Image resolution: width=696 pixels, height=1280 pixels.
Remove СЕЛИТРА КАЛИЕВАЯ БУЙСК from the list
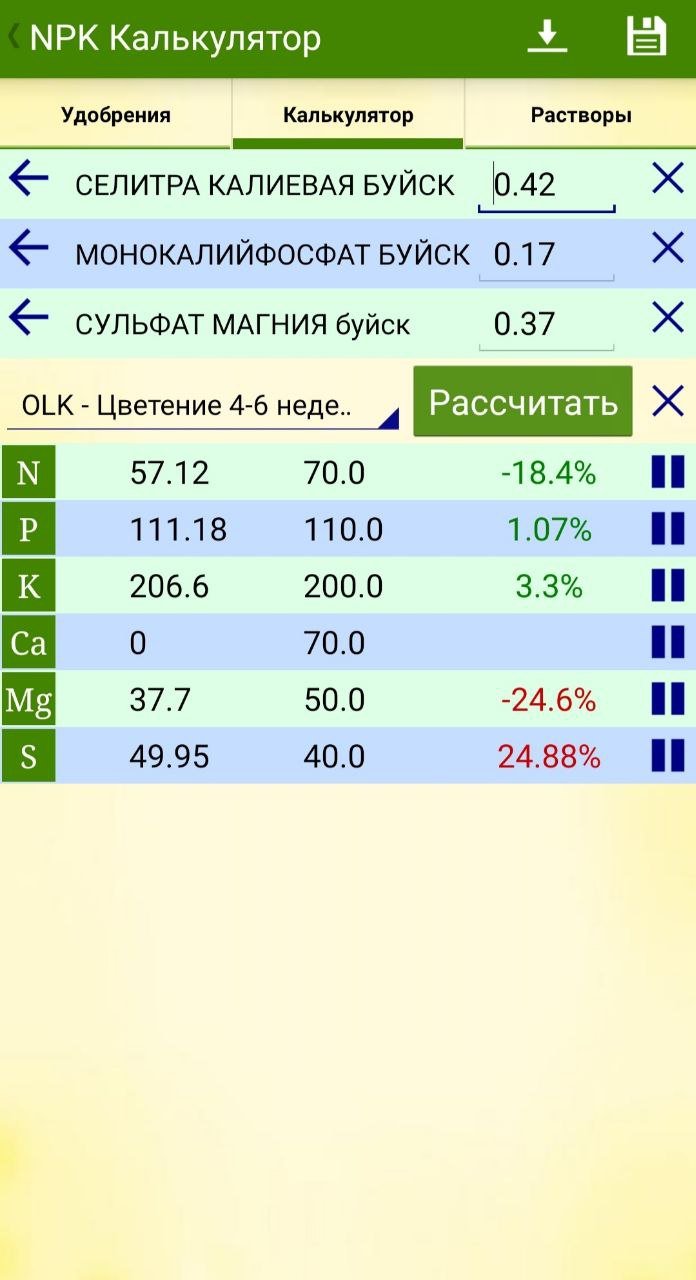coord(668,180)
